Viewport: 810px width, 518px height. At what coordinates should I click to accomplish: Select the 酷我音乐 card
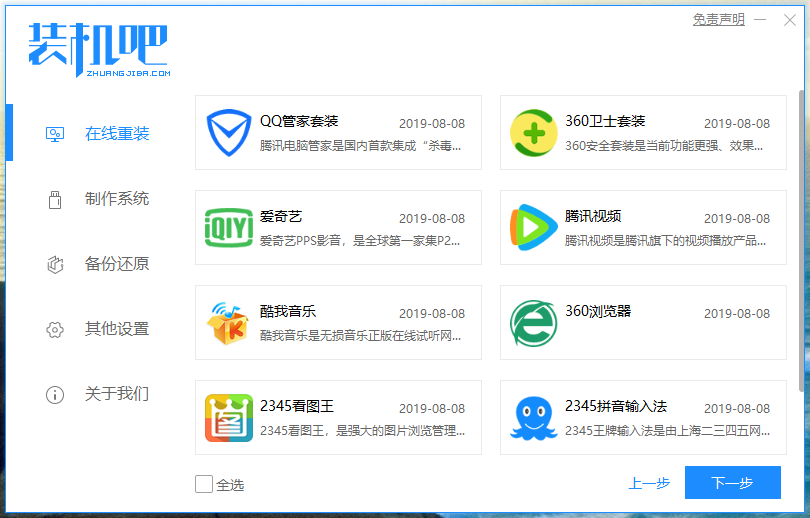click(x=338, y=323)
